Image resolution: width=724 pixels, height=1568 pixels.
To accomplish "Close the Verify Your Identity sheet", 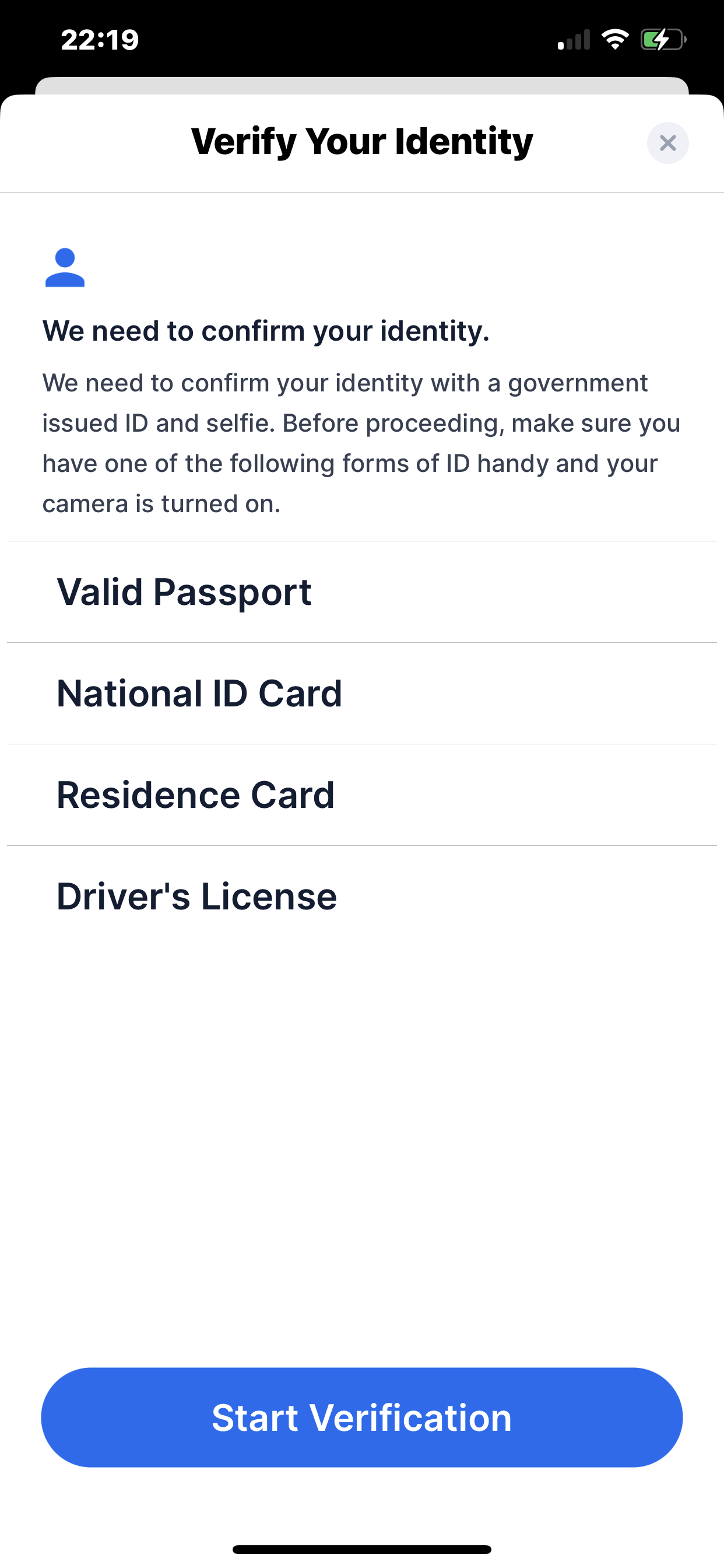I will click(667, 143).
